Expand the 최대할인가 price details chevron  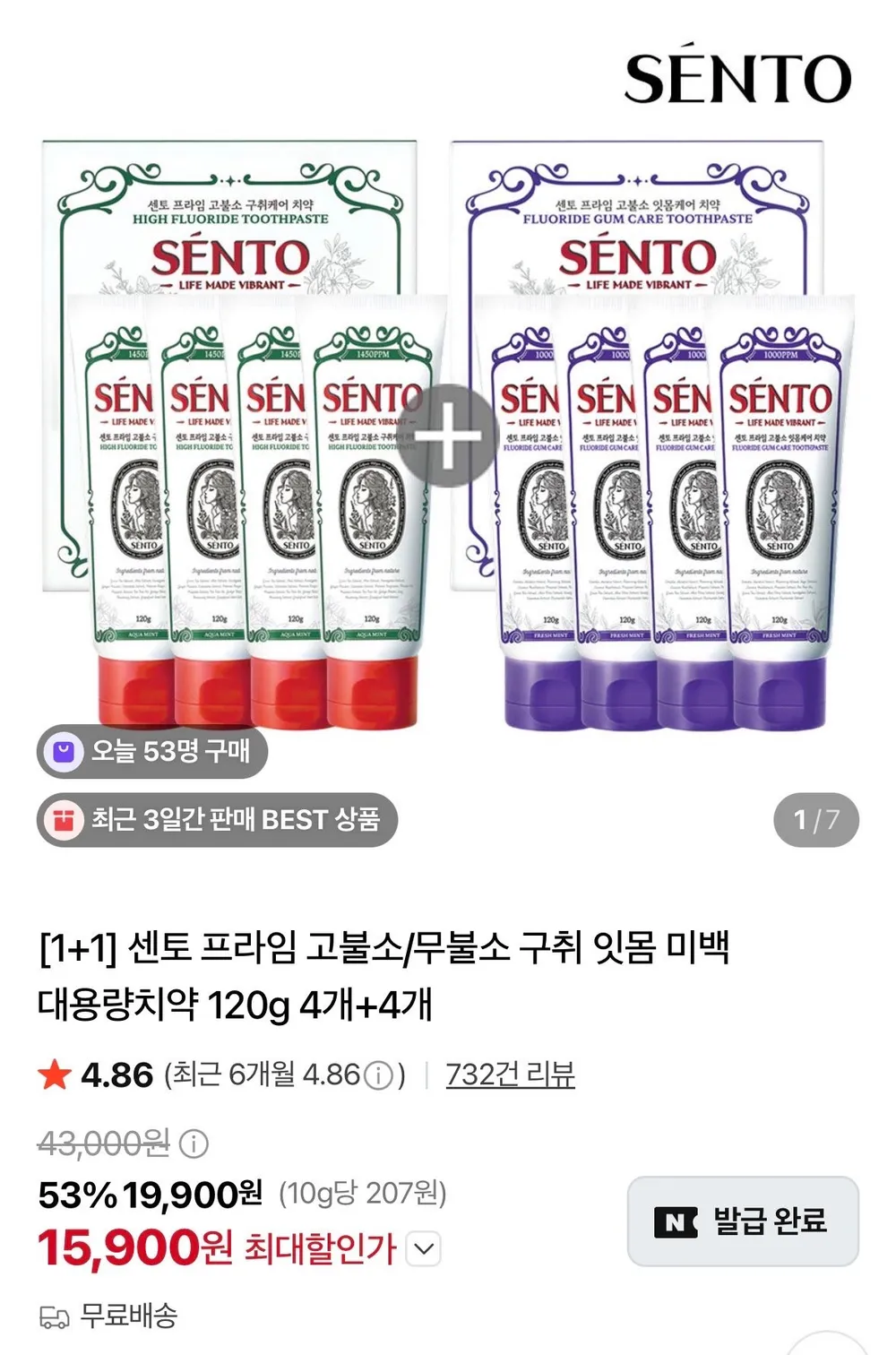click(424, 1248)
